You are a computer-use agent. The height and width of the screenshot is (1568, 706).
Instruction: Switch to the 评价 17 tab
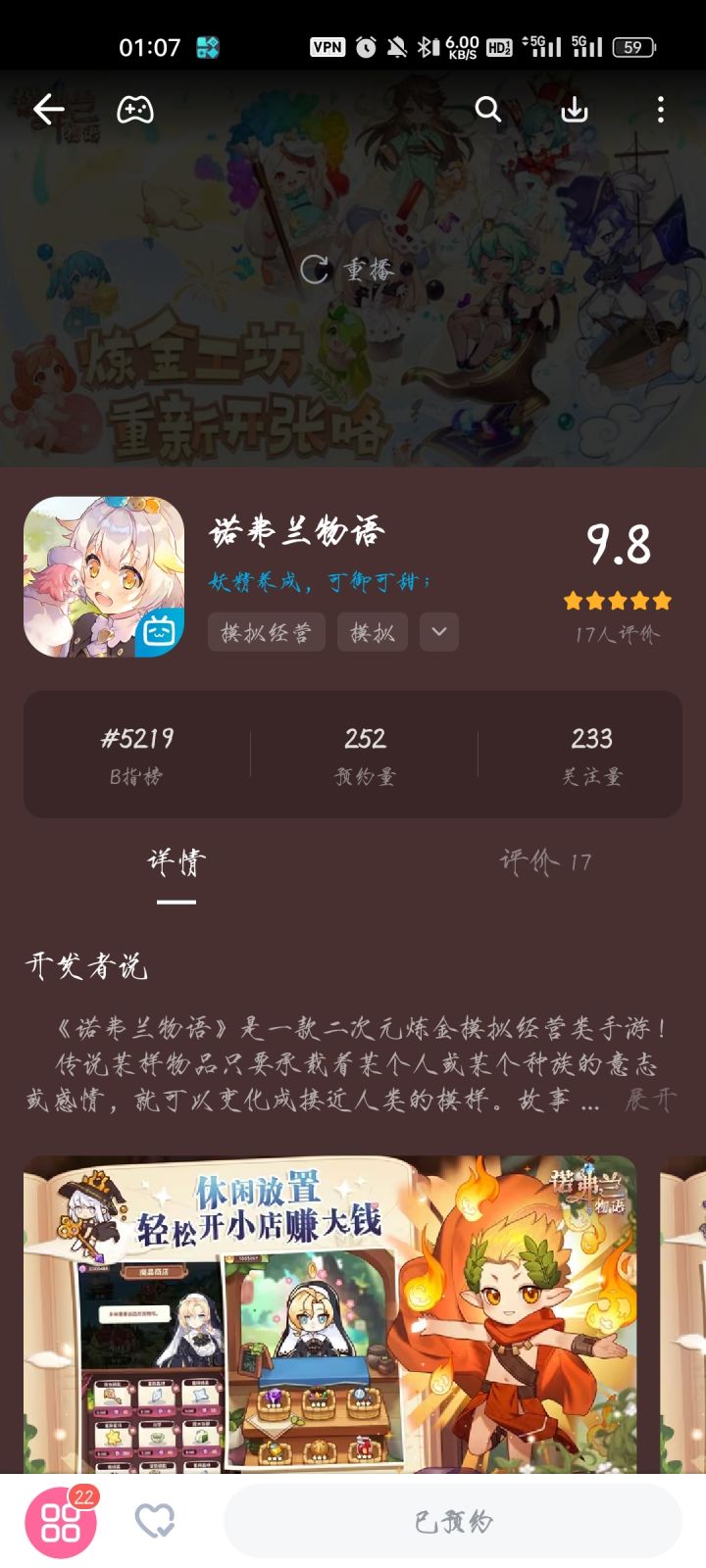coord(543,862)
